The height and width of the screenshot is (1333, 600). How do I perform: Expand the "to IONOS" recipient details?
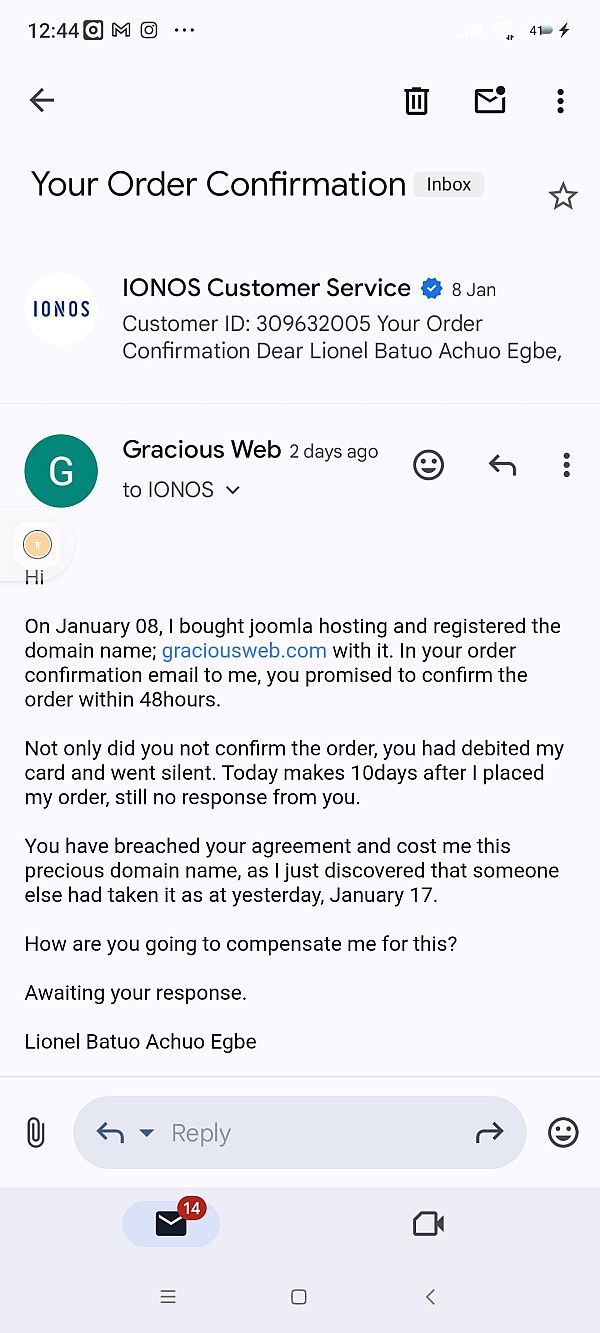[x=232, y=490]
